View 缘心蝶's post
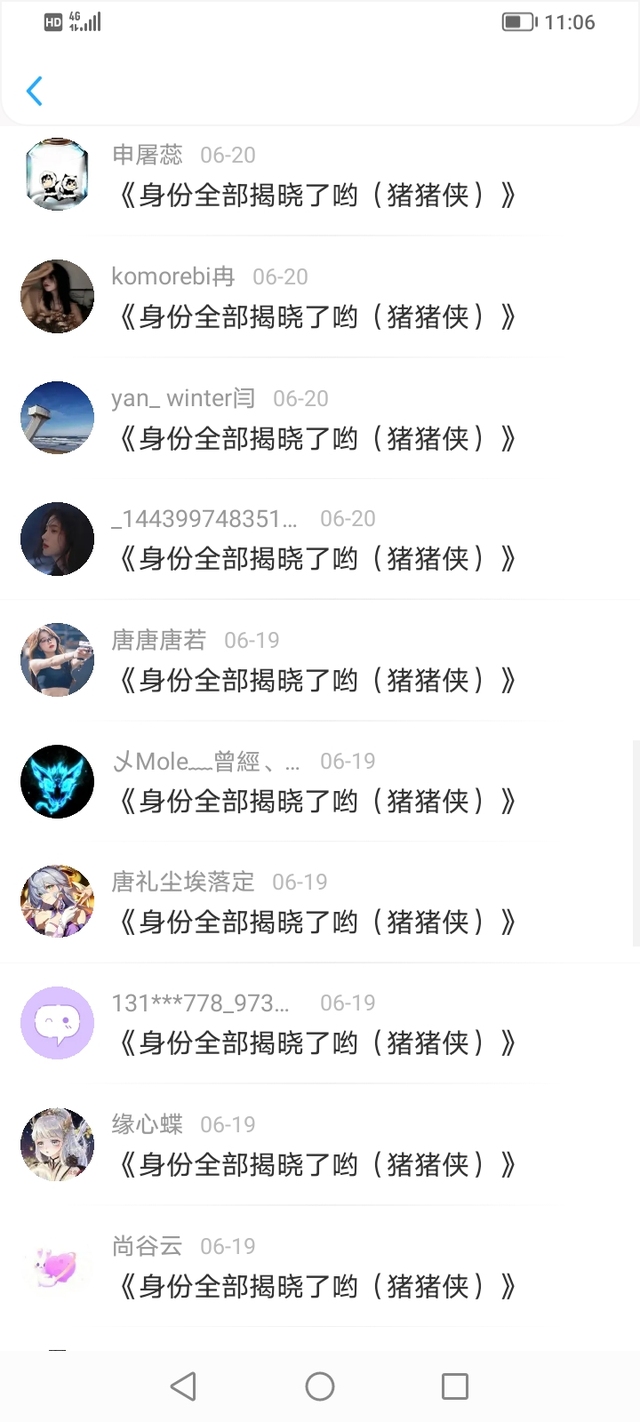 click(x=318, y=1164)
